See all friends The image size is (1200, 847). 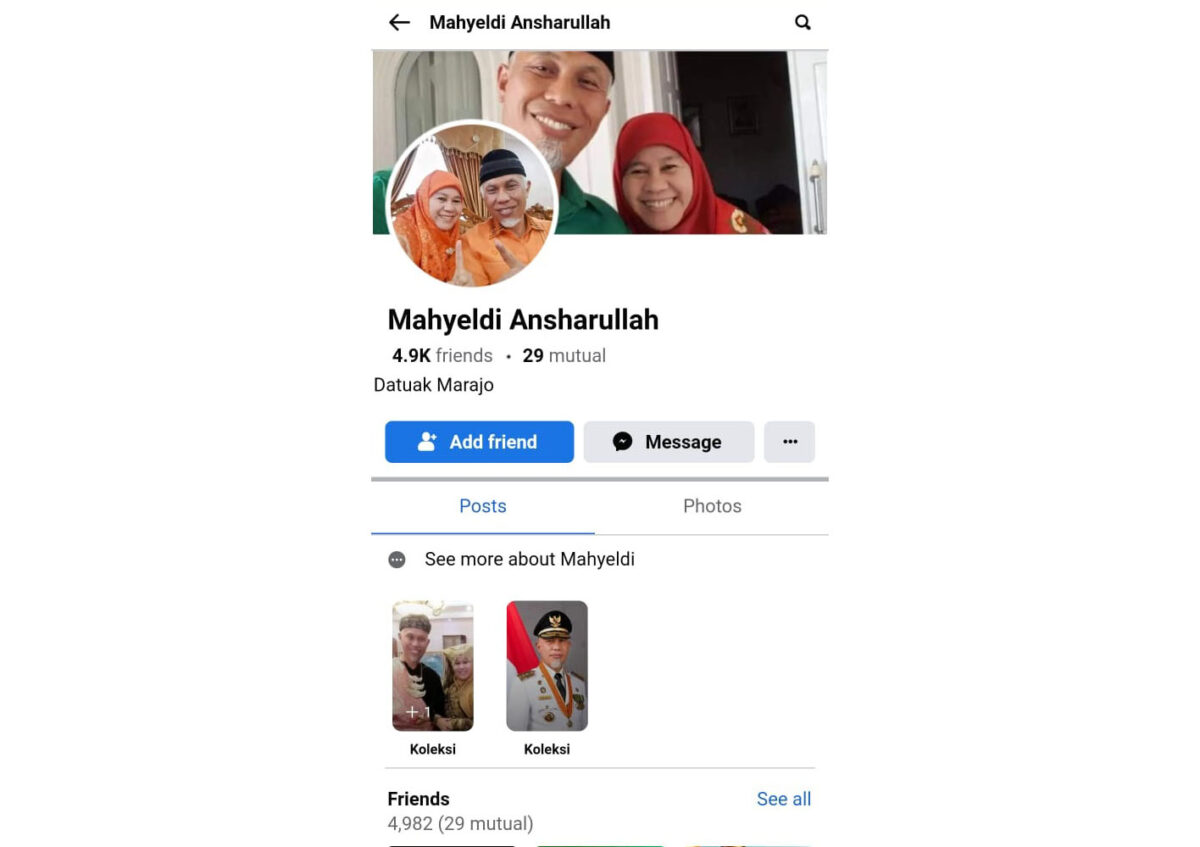(x=783, y=799)
